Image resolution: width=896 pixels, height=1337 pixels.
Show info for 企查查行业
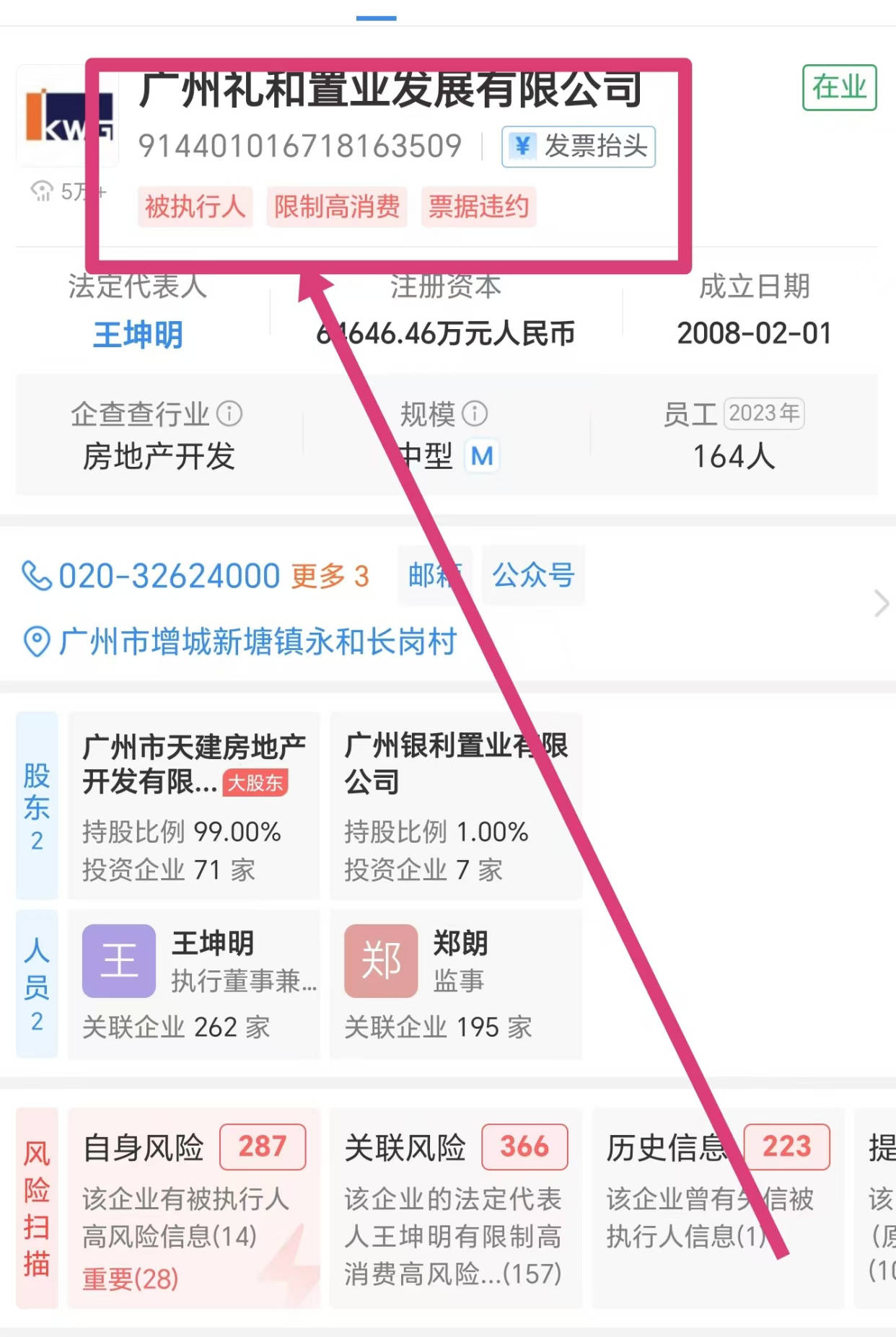[x=230, y=413]
